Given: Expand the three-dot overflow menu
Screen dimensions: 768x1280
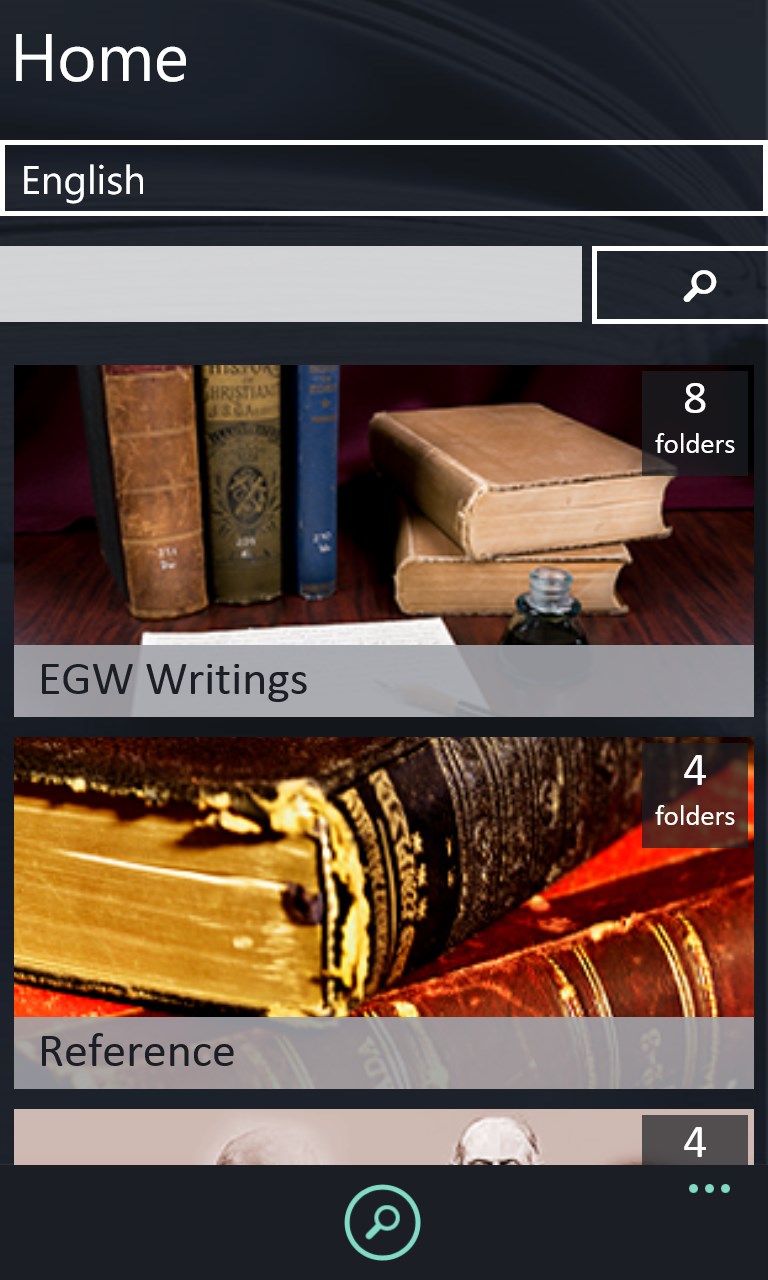Looking at the screenshot, I should (709, 1189).
